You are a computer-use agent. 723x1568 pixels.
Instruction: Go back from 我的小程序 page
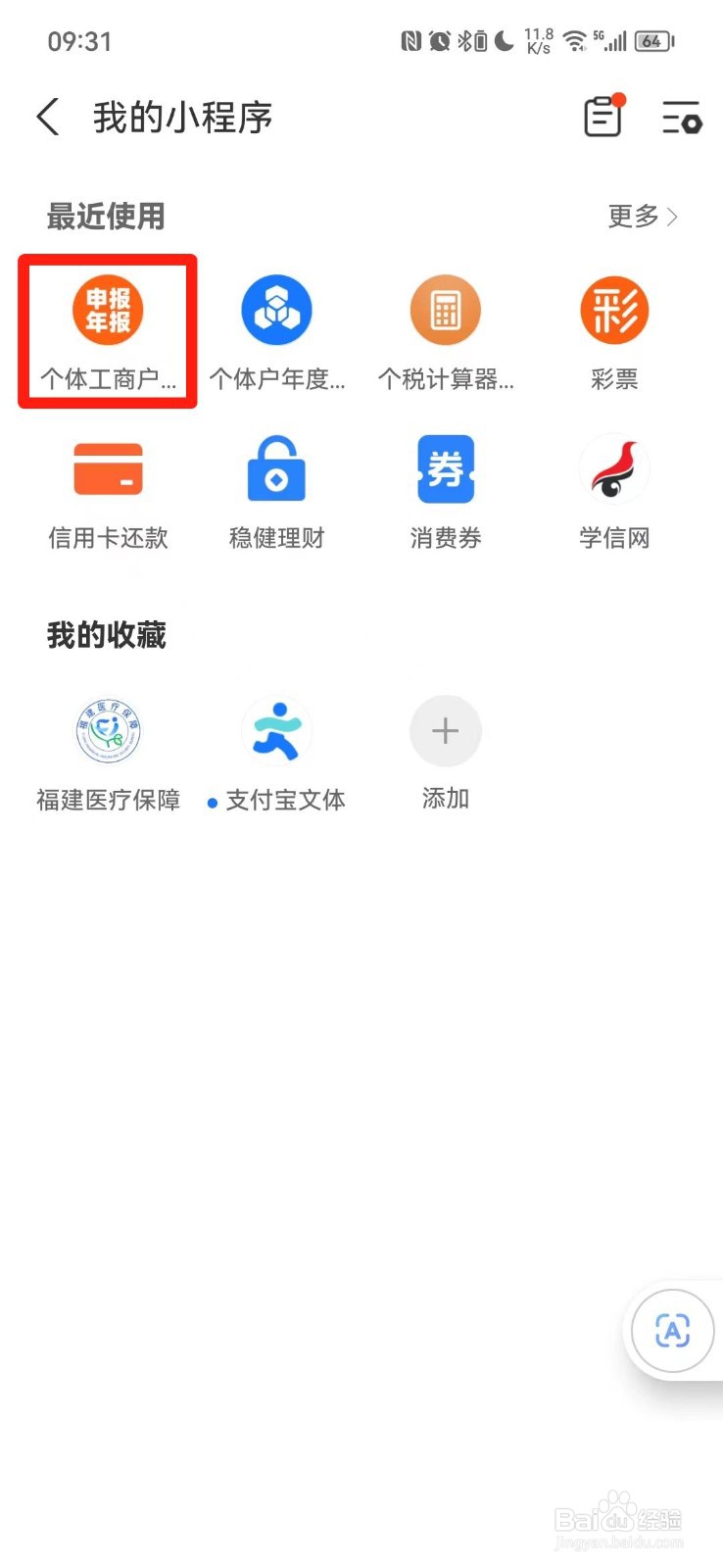tap(48, 118)
